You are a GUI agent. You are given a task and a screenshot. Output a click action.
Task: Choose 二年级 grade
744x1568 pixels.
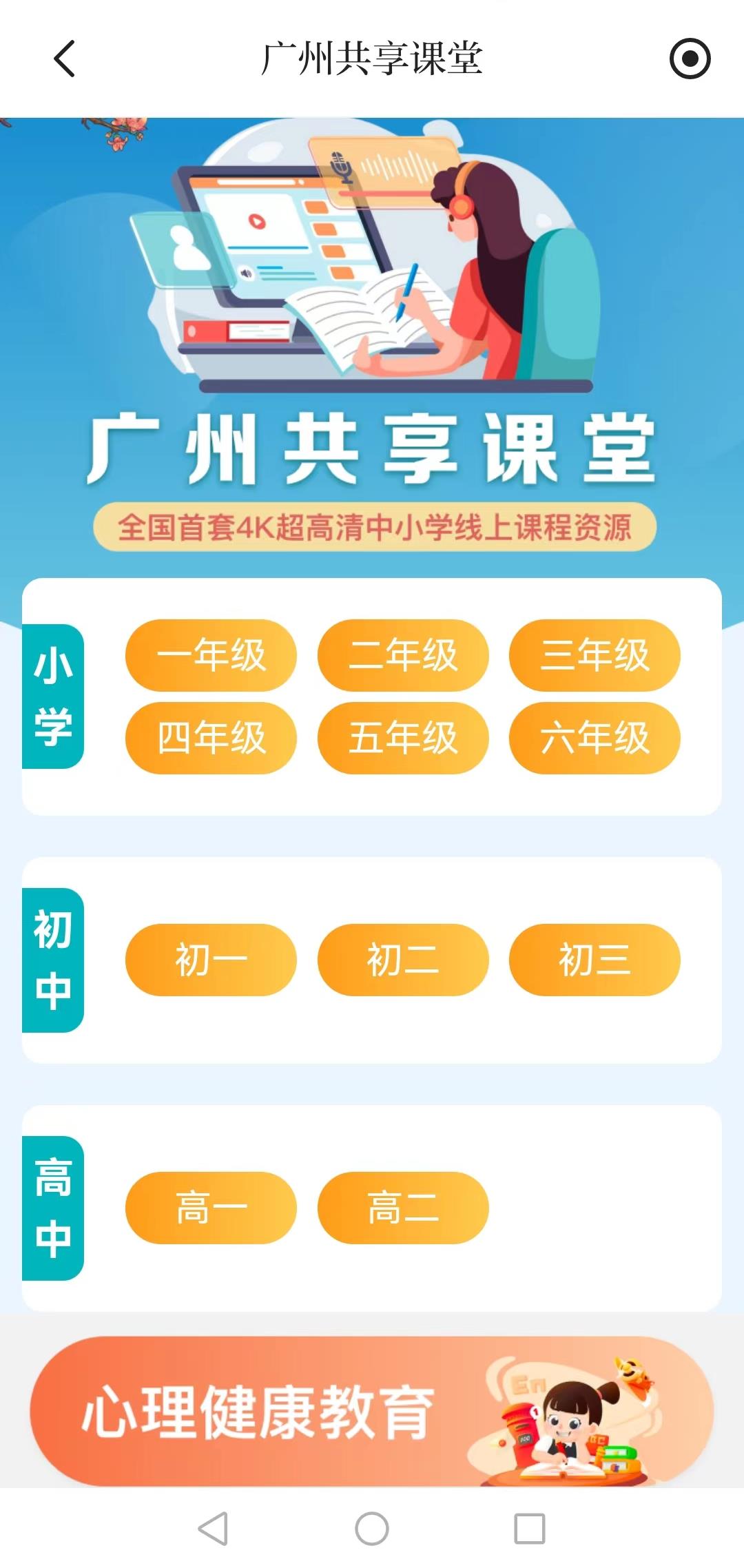403,655
